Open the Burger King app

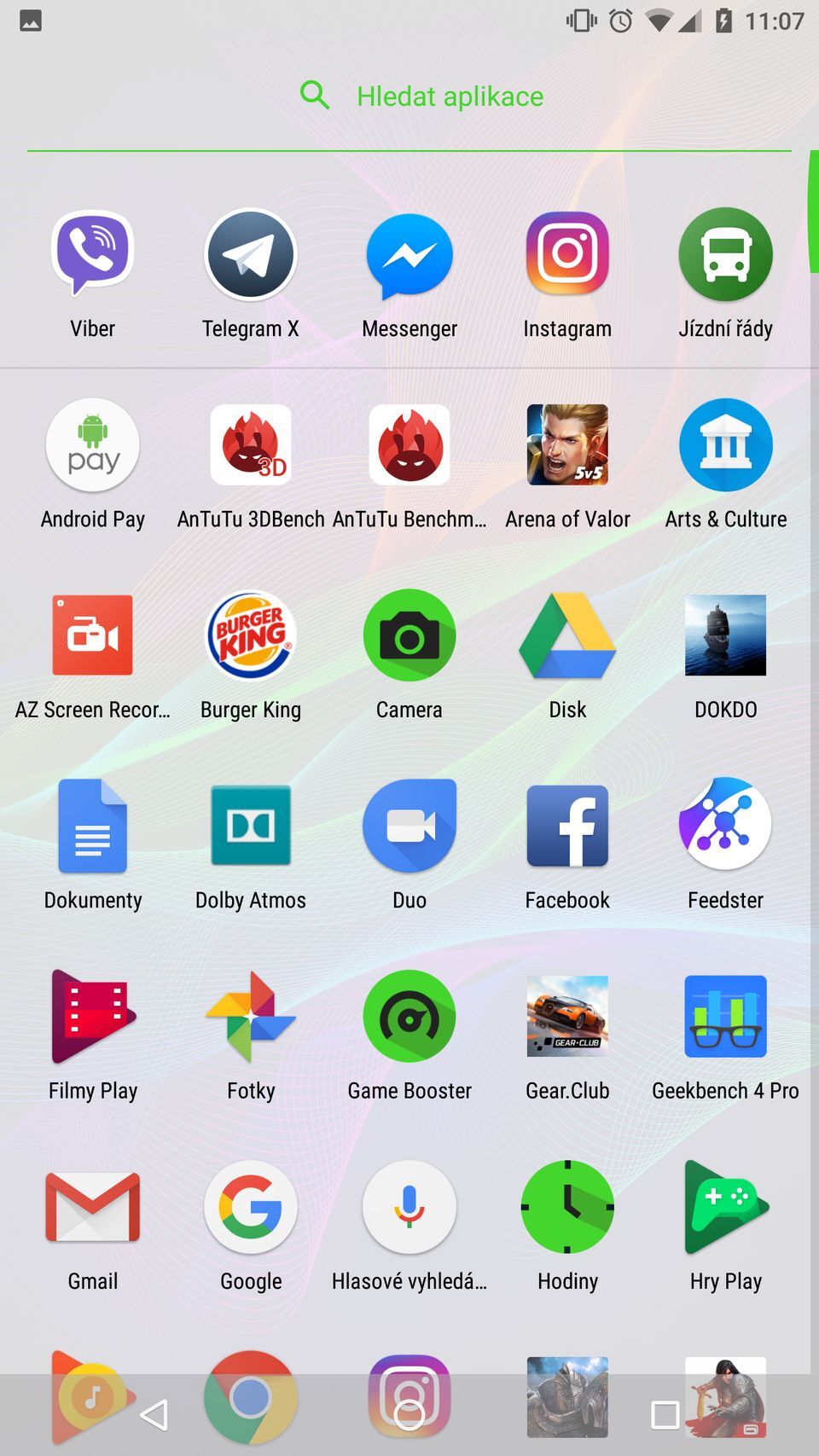[250, 635]
